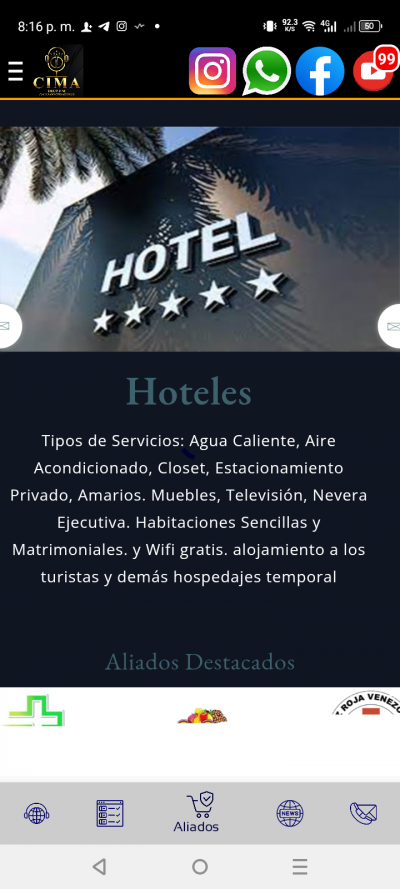Open recent apps from navigation bar
This screenshot has height=889, width=400.
point(300,866)
